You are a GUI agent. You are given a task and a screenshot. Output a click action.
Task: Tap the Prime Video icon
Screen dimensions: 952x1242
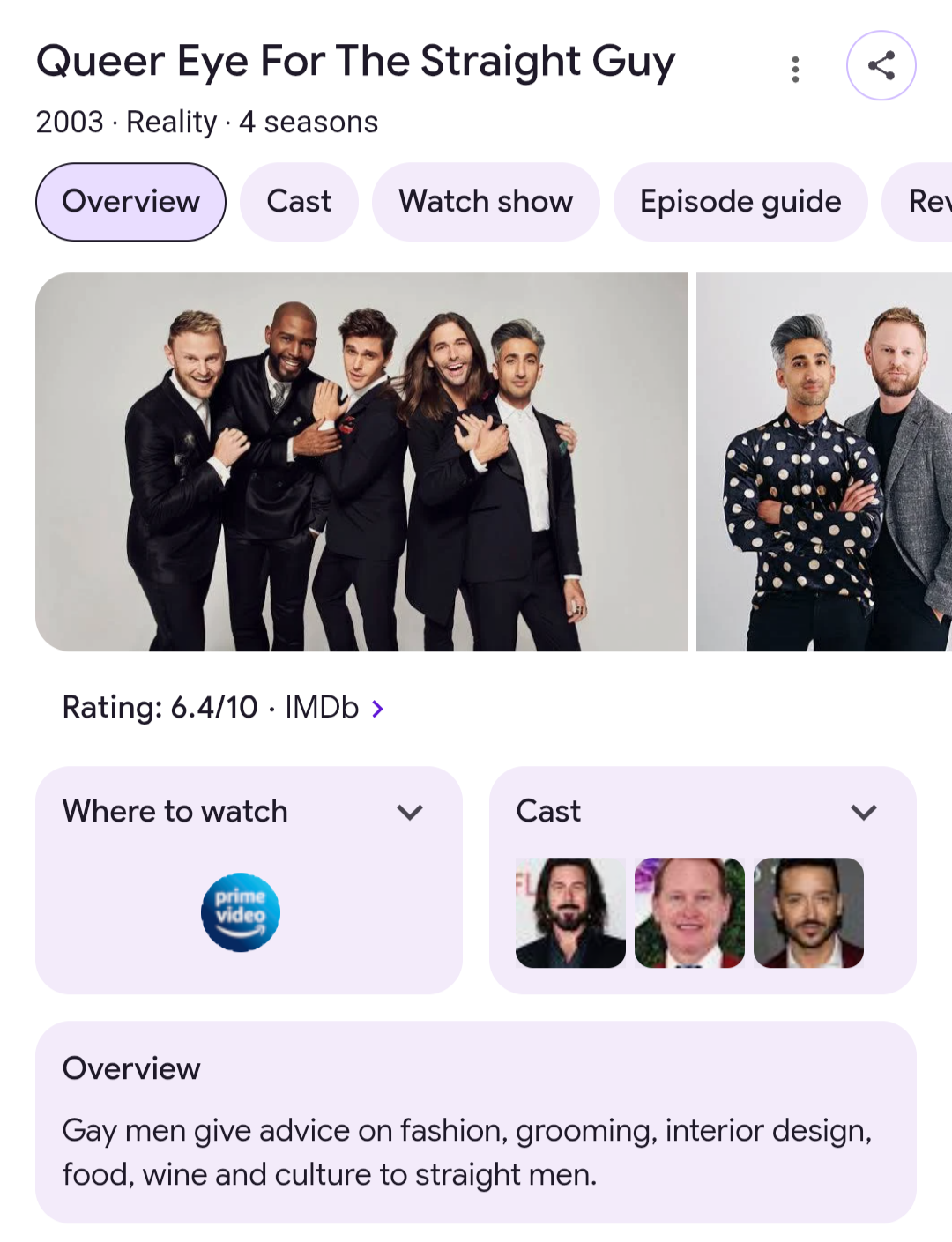(240, 912)
